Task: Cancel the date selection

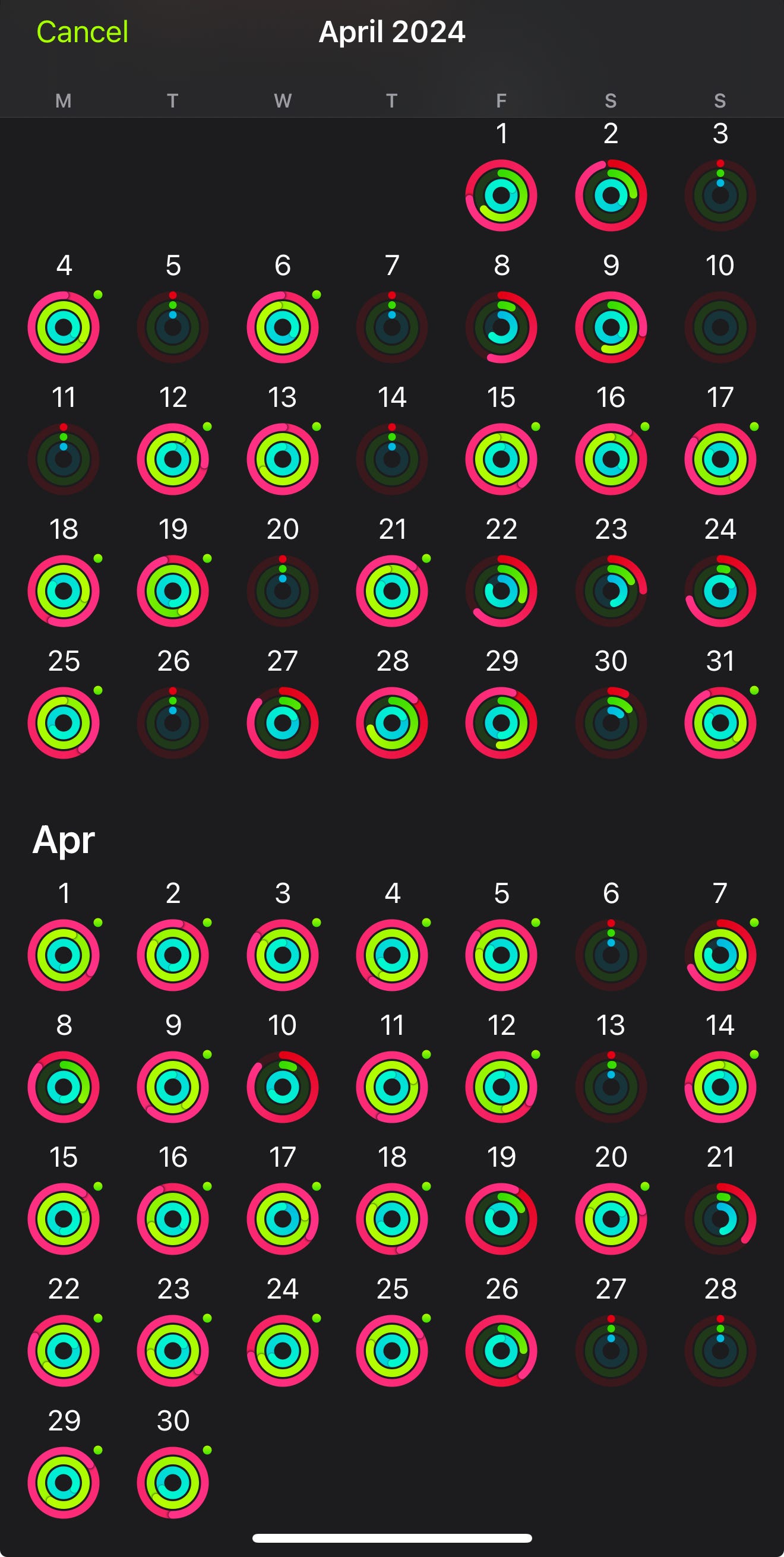Action: (82, 32)
